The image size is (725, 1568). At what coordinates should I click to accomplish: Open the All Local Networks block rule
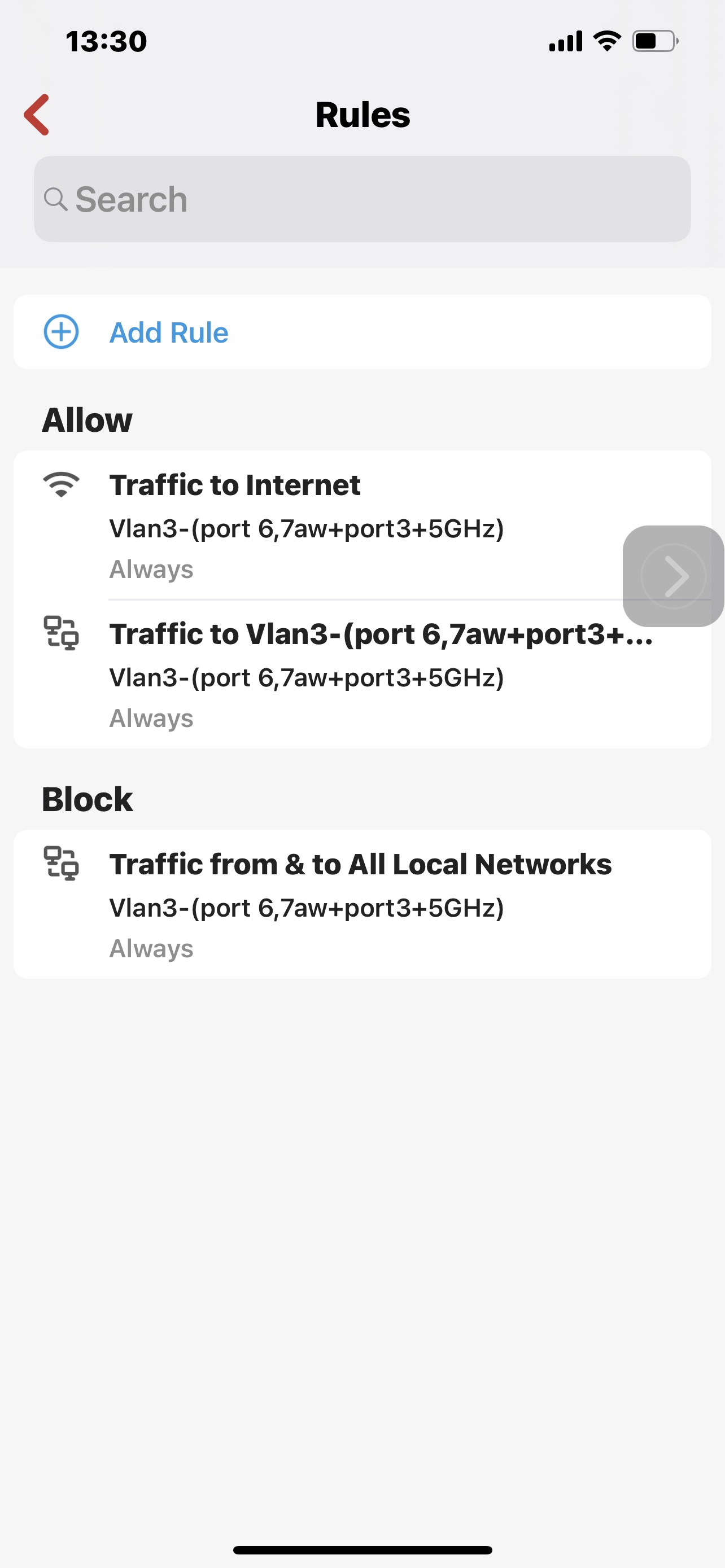pos(360,904)
